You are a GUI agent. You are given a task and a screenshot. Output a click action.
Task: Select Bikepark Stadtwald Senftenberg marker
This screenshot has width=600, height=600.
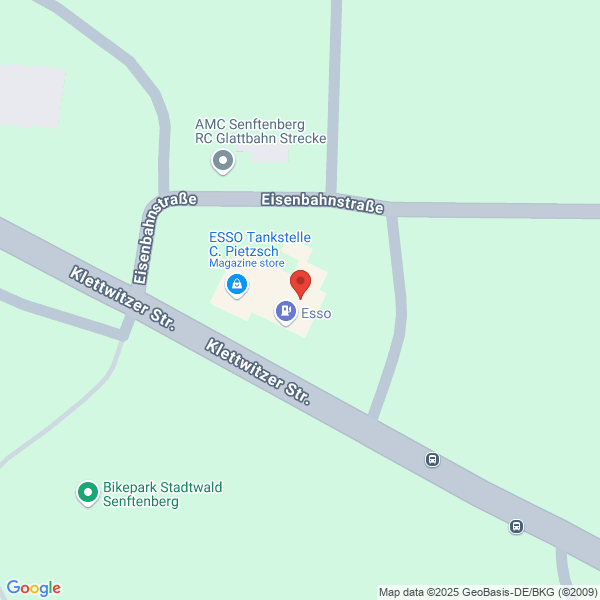pyautogui.click(x=88, y=492)
